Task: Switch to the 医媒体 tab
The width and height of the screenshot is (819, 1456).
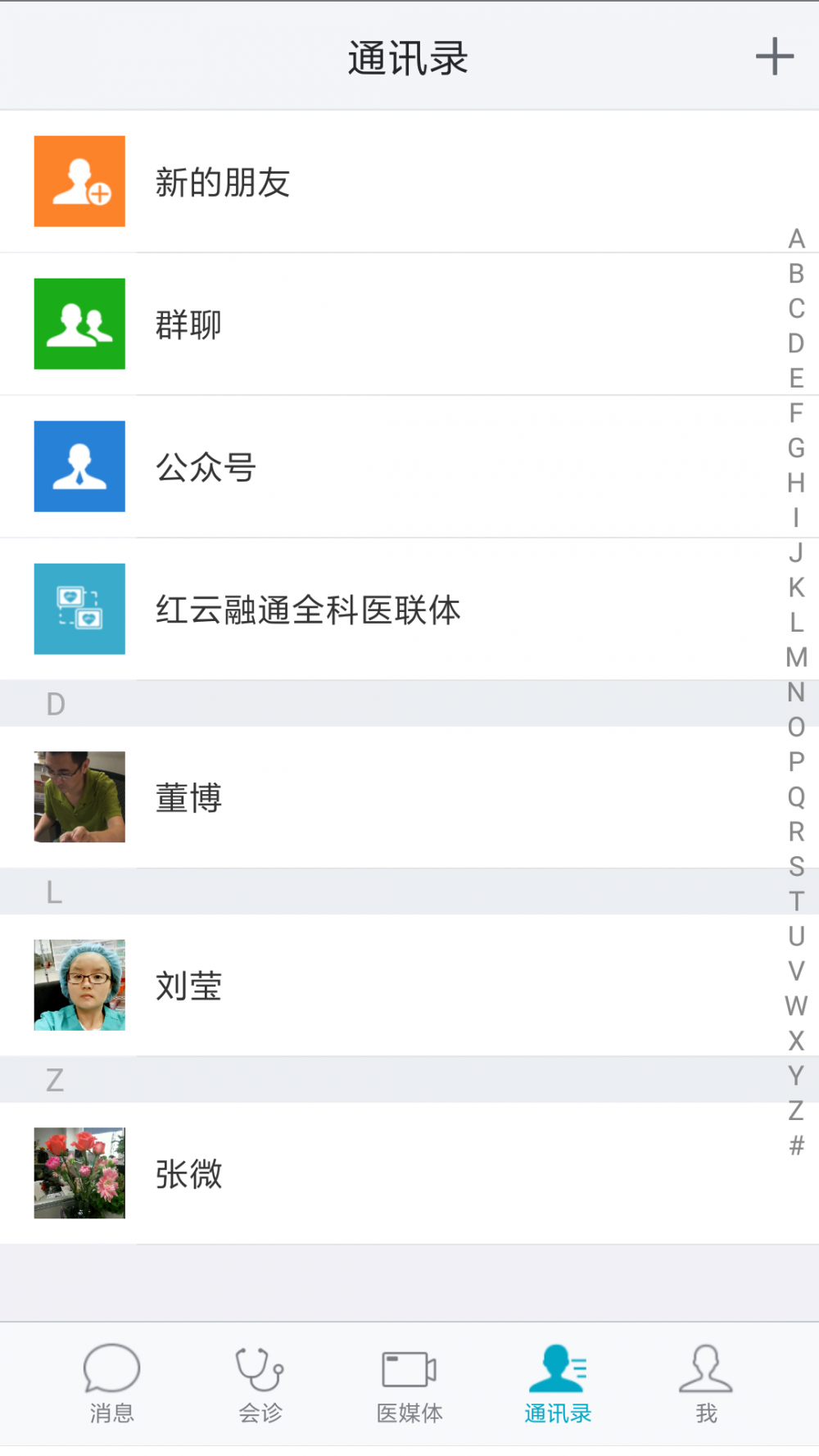Action: click(409, 1383)
